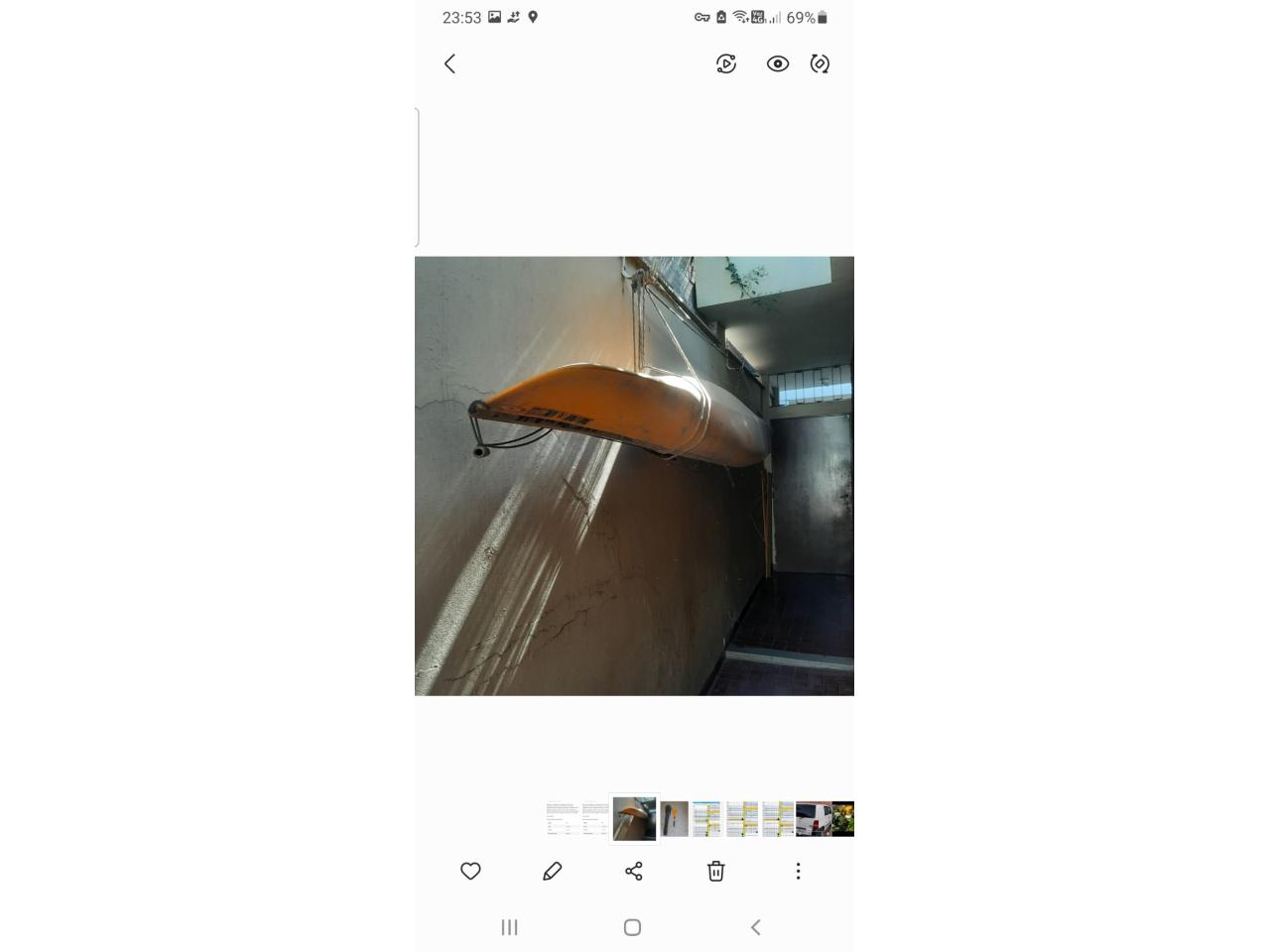Mark this photo as favorite
This screenshot has width=1270, height=952.
click(x=470, y=871)
